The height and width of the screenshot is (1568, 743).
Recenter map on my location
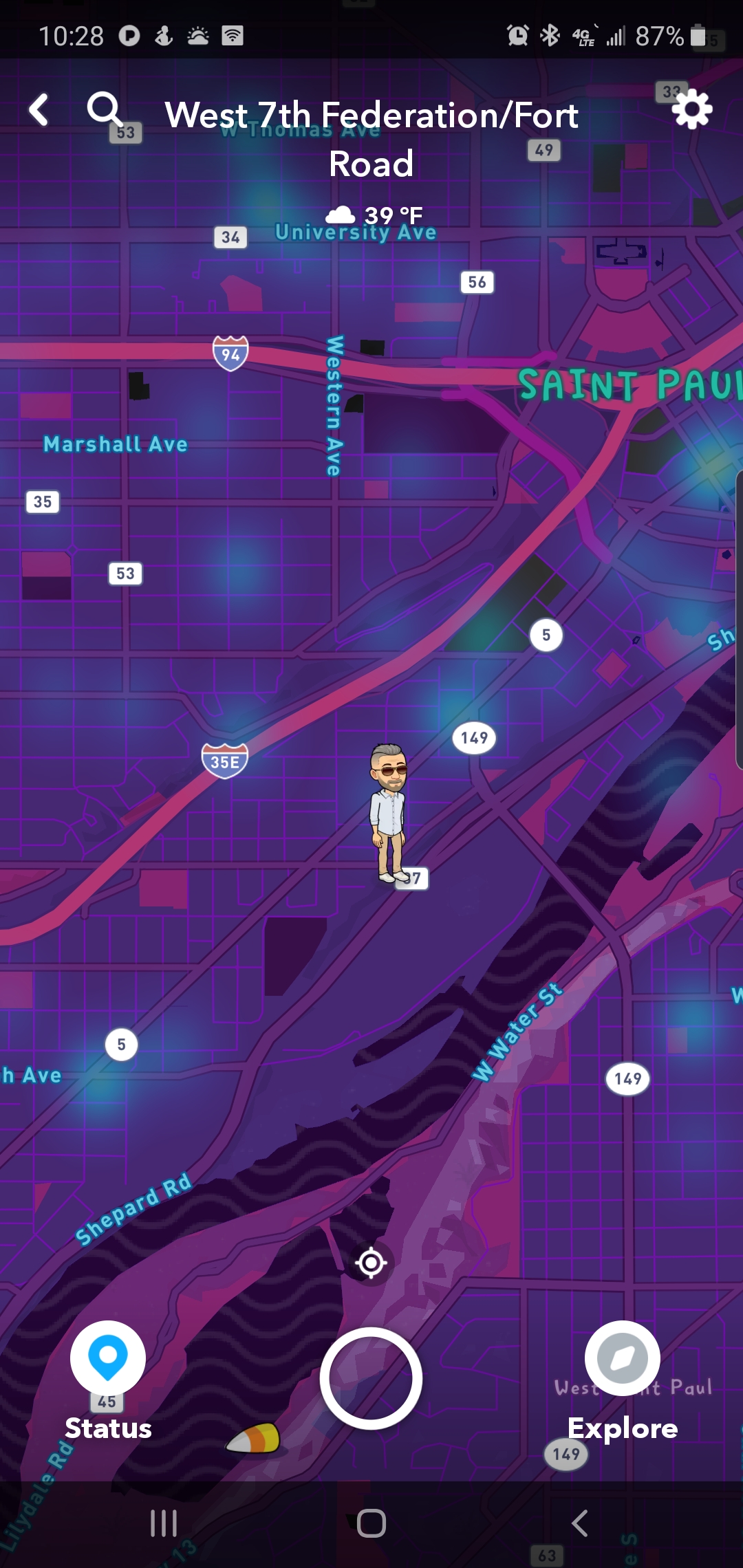pyautogui.click(x=371, y=1263)
